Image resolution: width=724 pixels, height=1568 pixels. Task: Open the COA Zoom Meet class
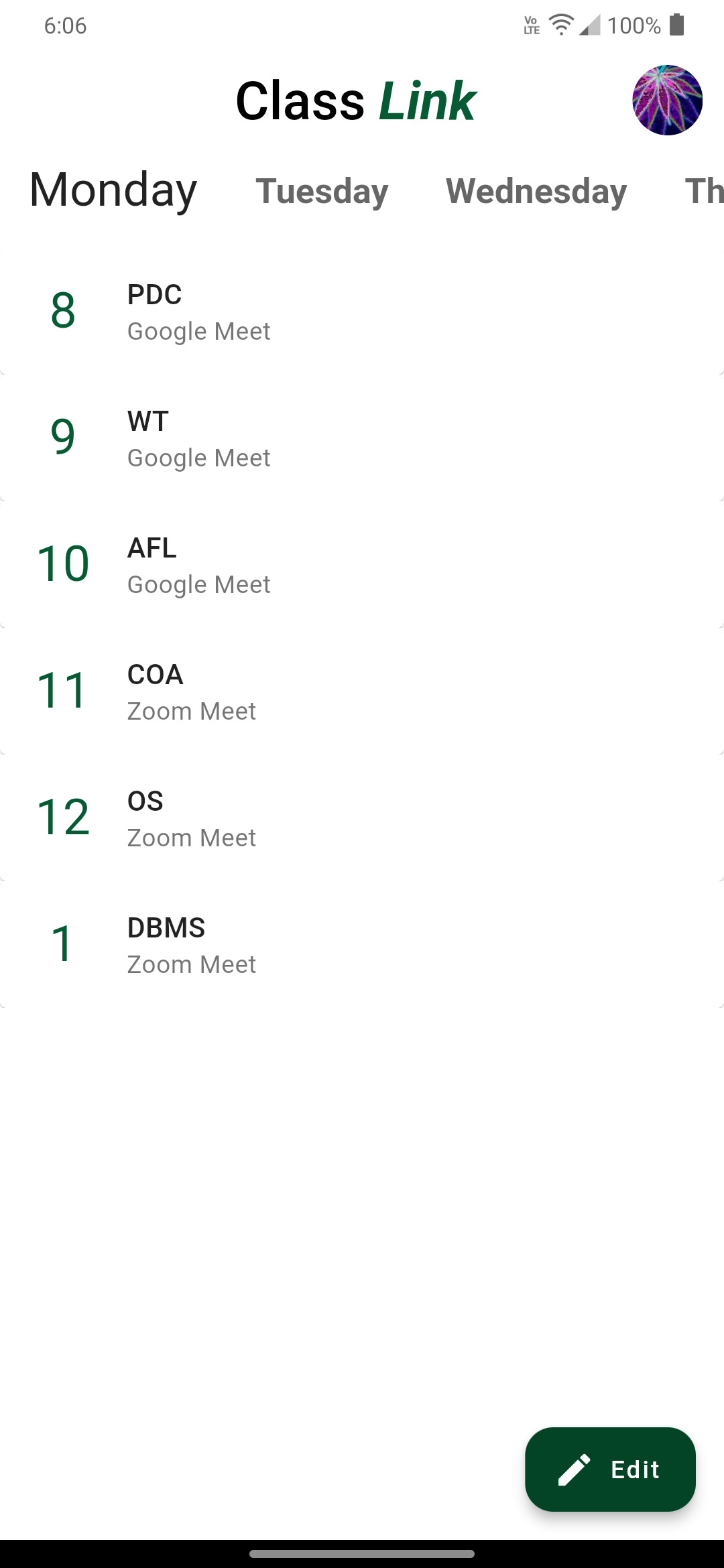point(362,692)
